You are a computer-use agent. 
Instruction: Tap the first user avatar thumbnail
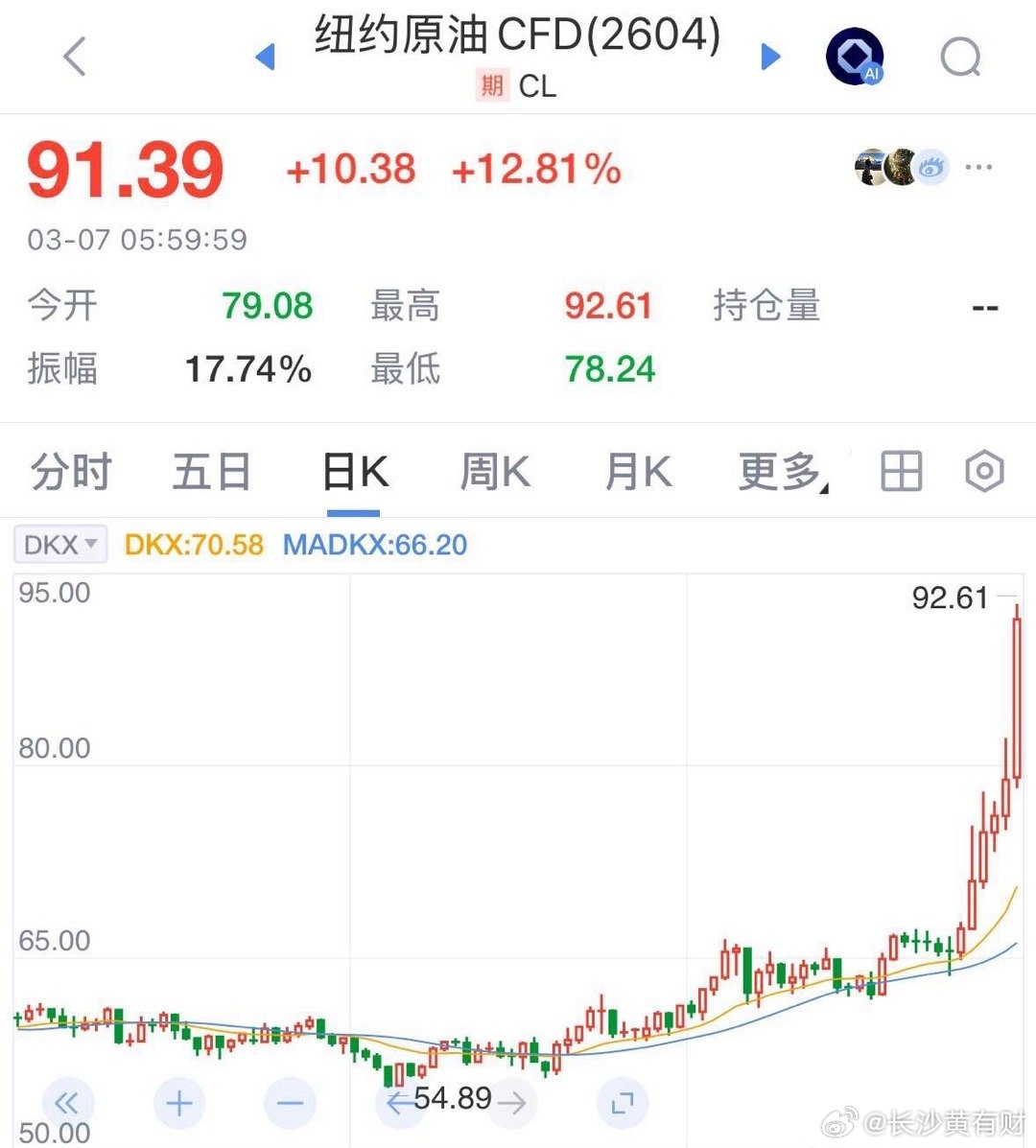[x=868, y=167]
